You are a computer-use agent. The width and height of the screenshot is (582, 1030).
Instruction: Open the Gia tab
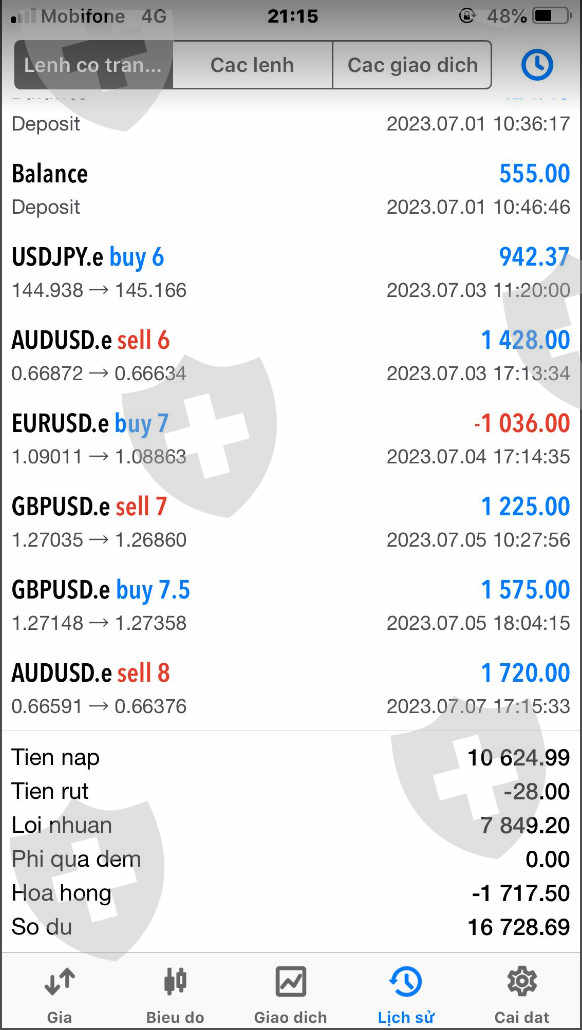point(60,994)
